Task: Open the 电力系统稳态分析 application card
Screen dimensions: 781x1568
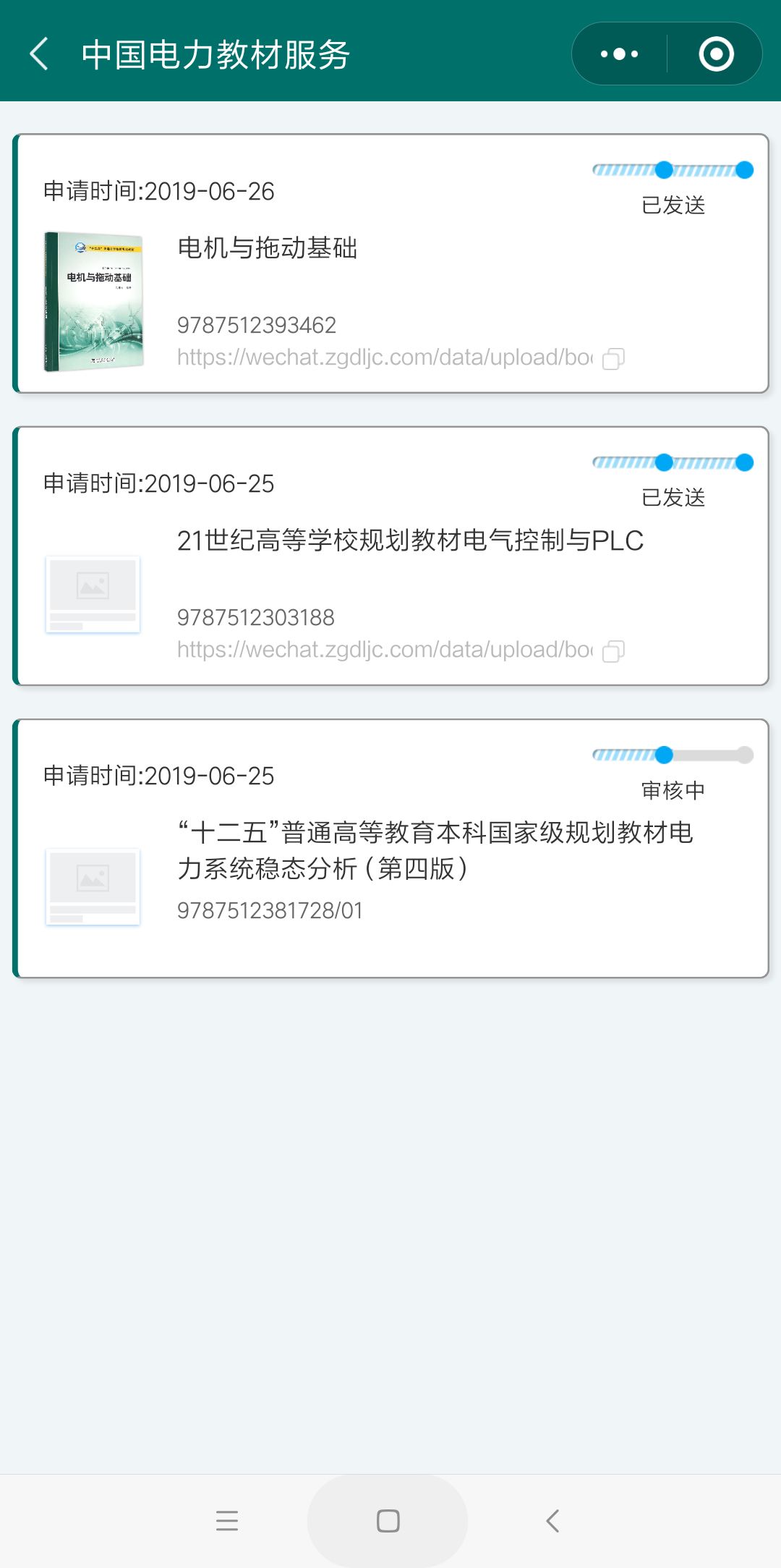Action: click(x=390, y=848)
